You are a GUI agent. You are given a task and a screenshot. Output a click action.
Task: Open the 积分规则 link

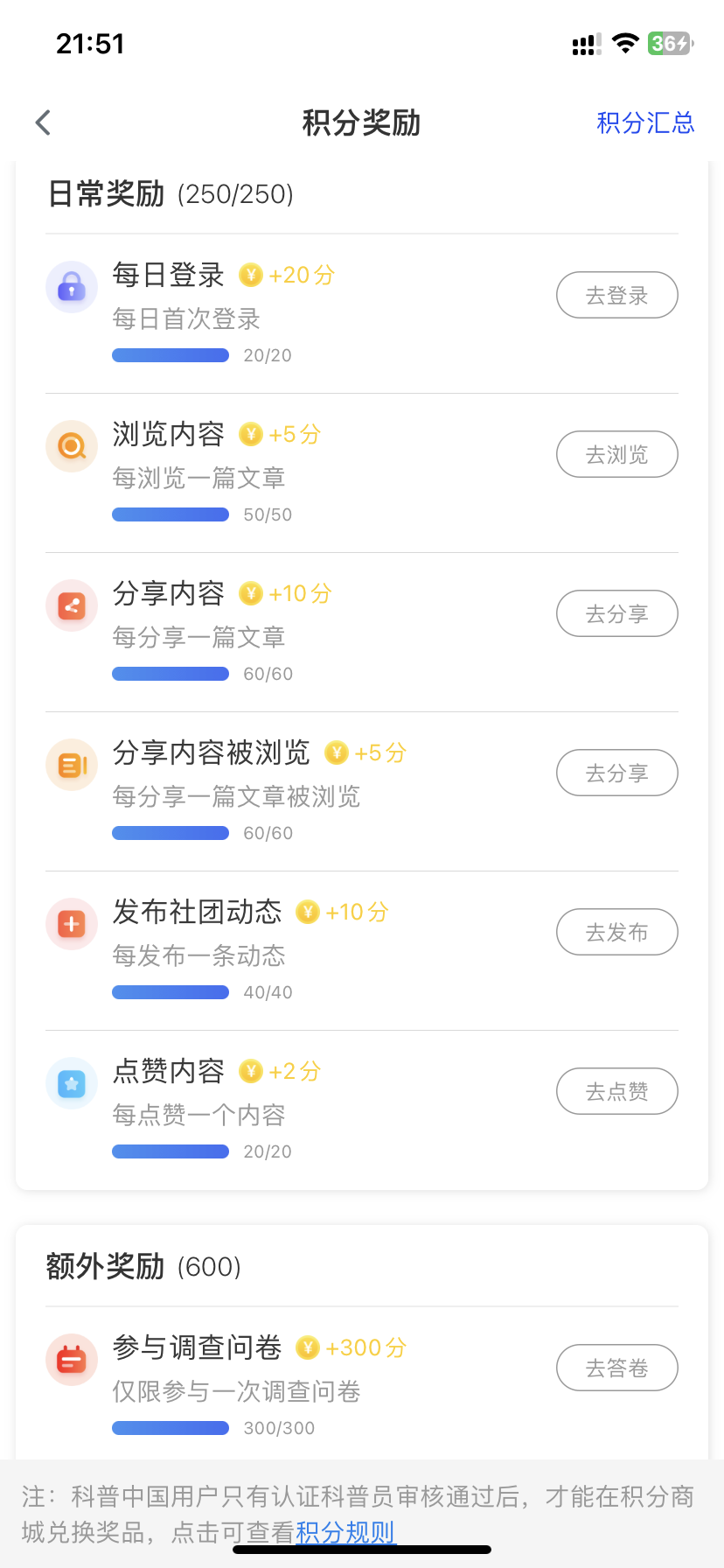(345, 1532)
